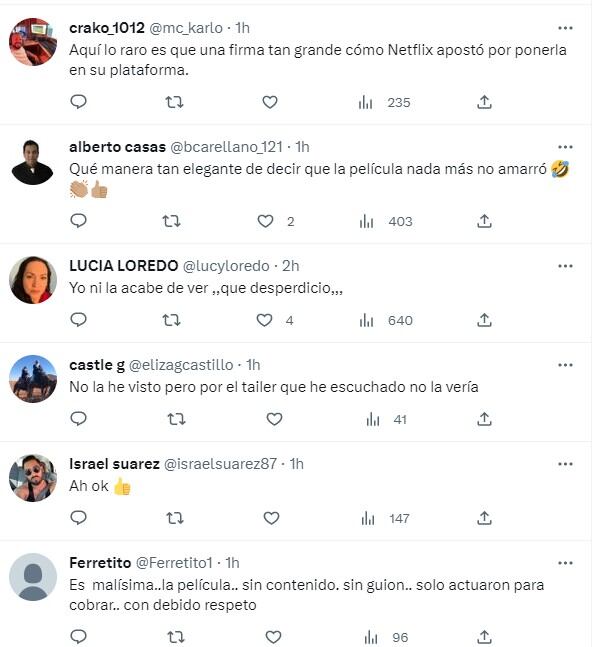Open the more options on alberto casas's tweet
The height and width of the screenshot is (647, 606).
coord(565,146)
